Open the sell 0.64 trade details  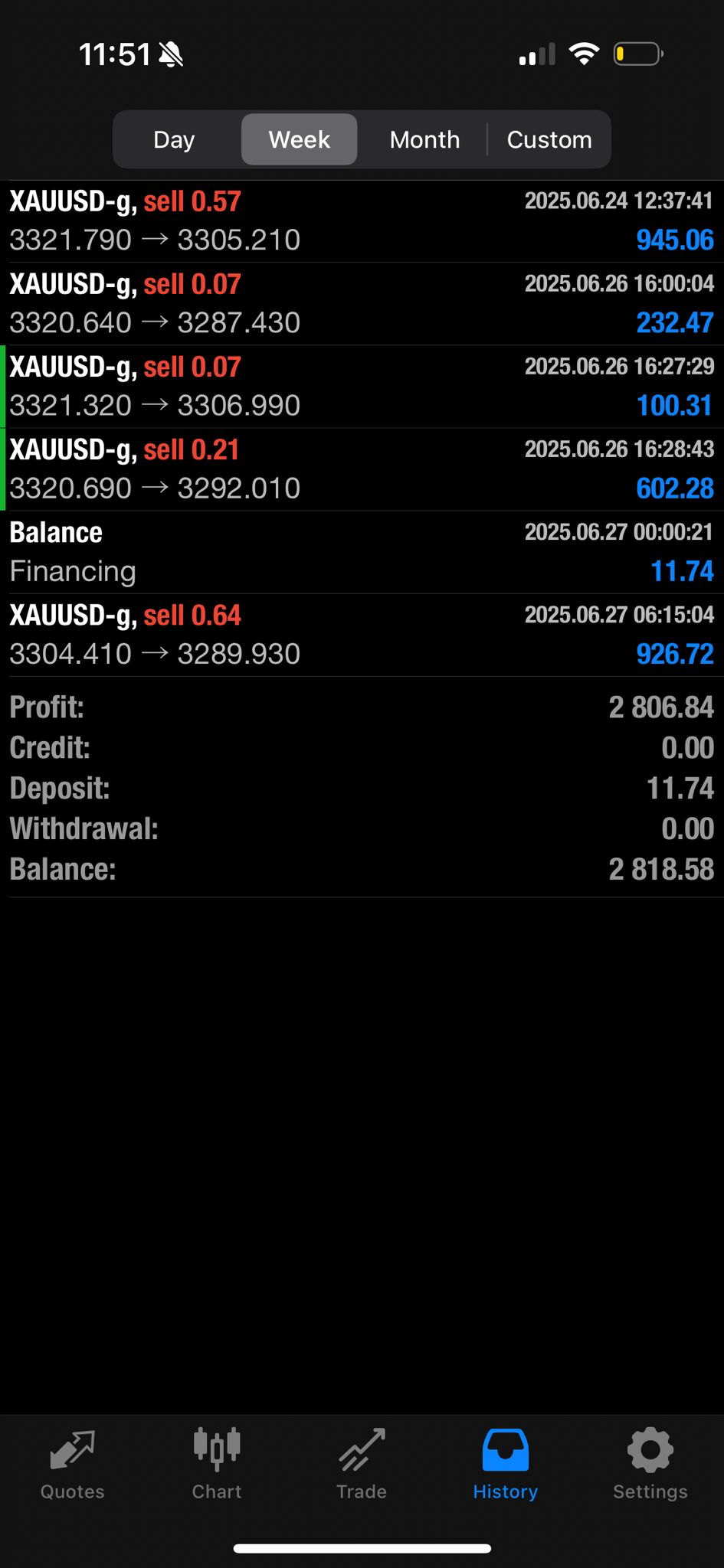[x=362, y=635]
